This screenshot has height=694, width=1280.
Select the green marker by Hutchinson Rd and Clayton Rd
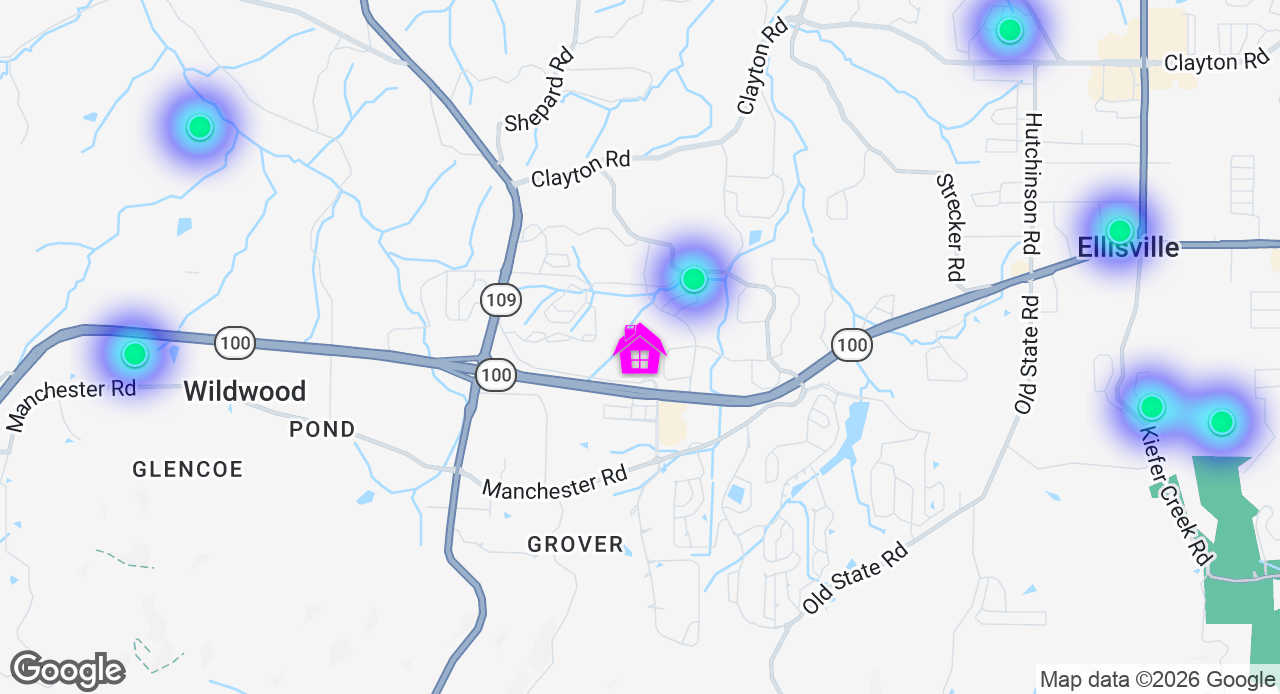click(x=1010, y=30)
